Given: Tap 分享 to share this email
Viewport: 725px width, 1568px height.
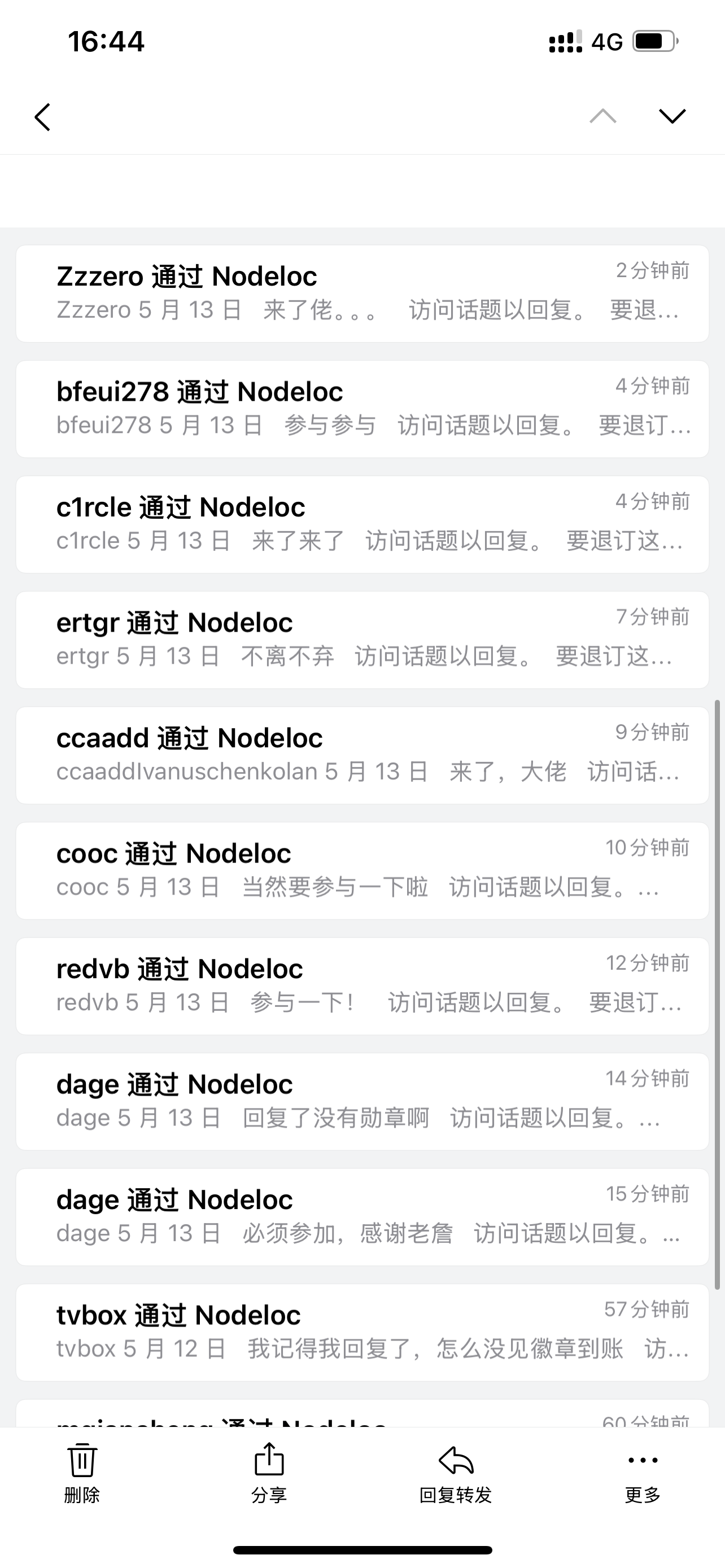Looking at the screenshot, I should tap(268, 1473).
